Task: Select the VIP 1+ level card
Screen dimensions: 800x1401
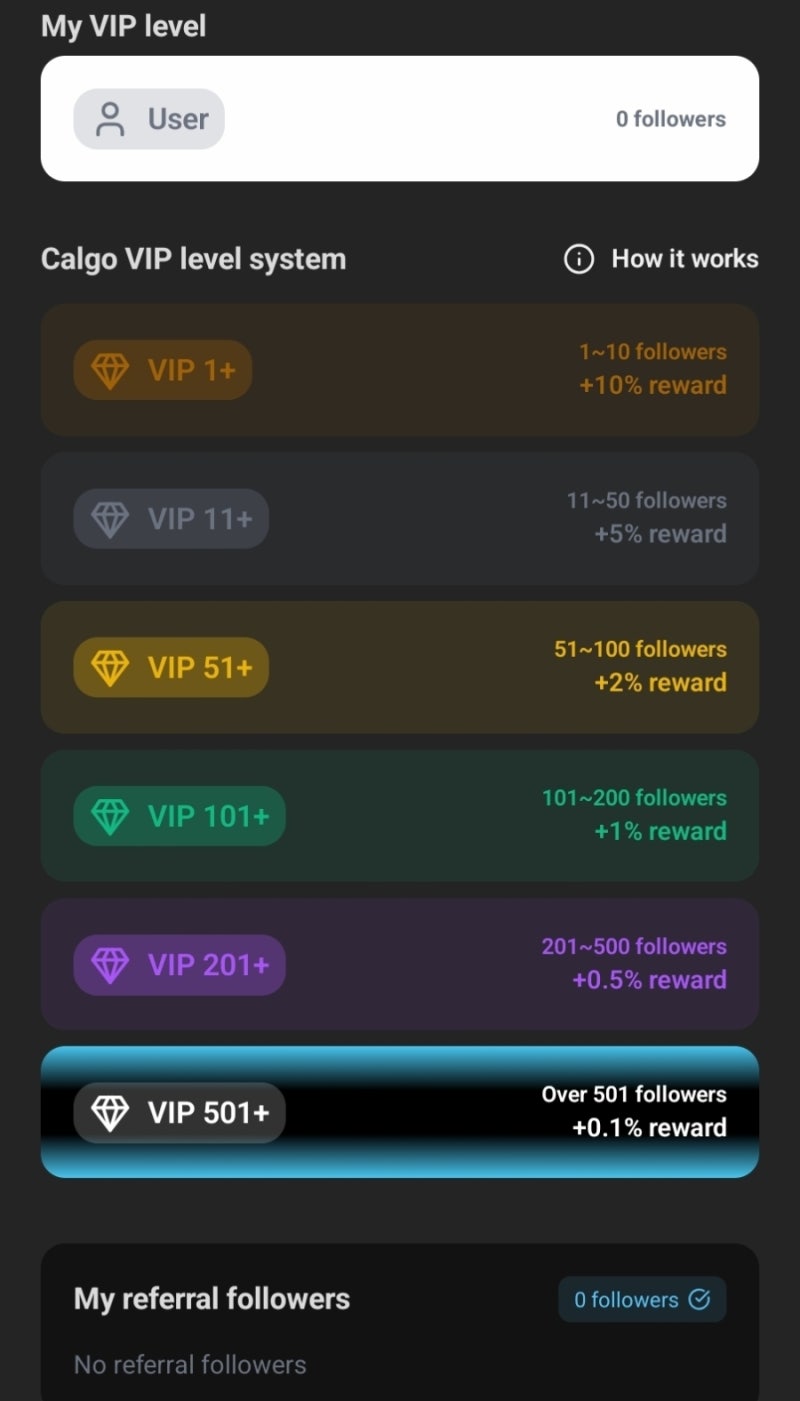Action: click(400, 369)
